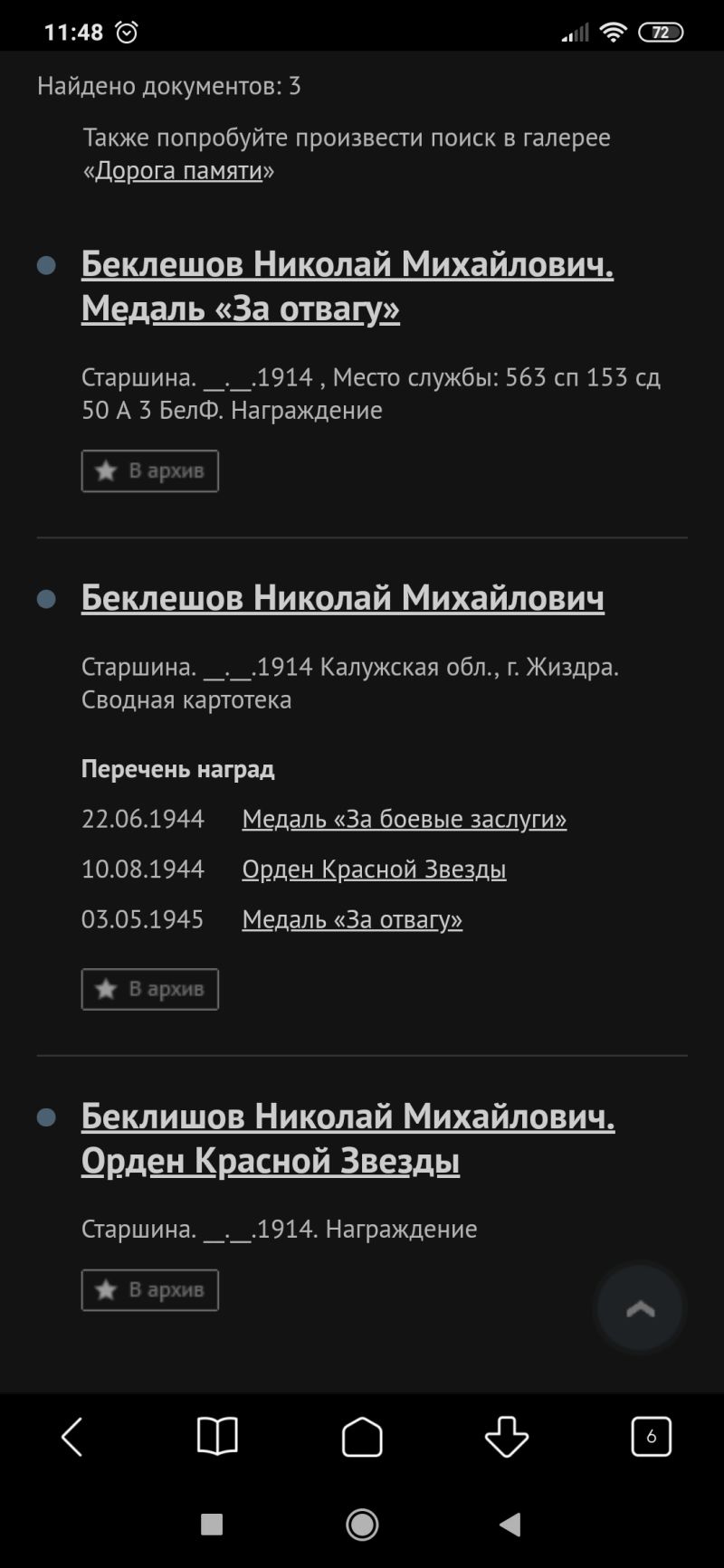
Task: Open Беклишов Николай Михайлович. Орден Красной Звезды record
Action: click(348, 1138)
